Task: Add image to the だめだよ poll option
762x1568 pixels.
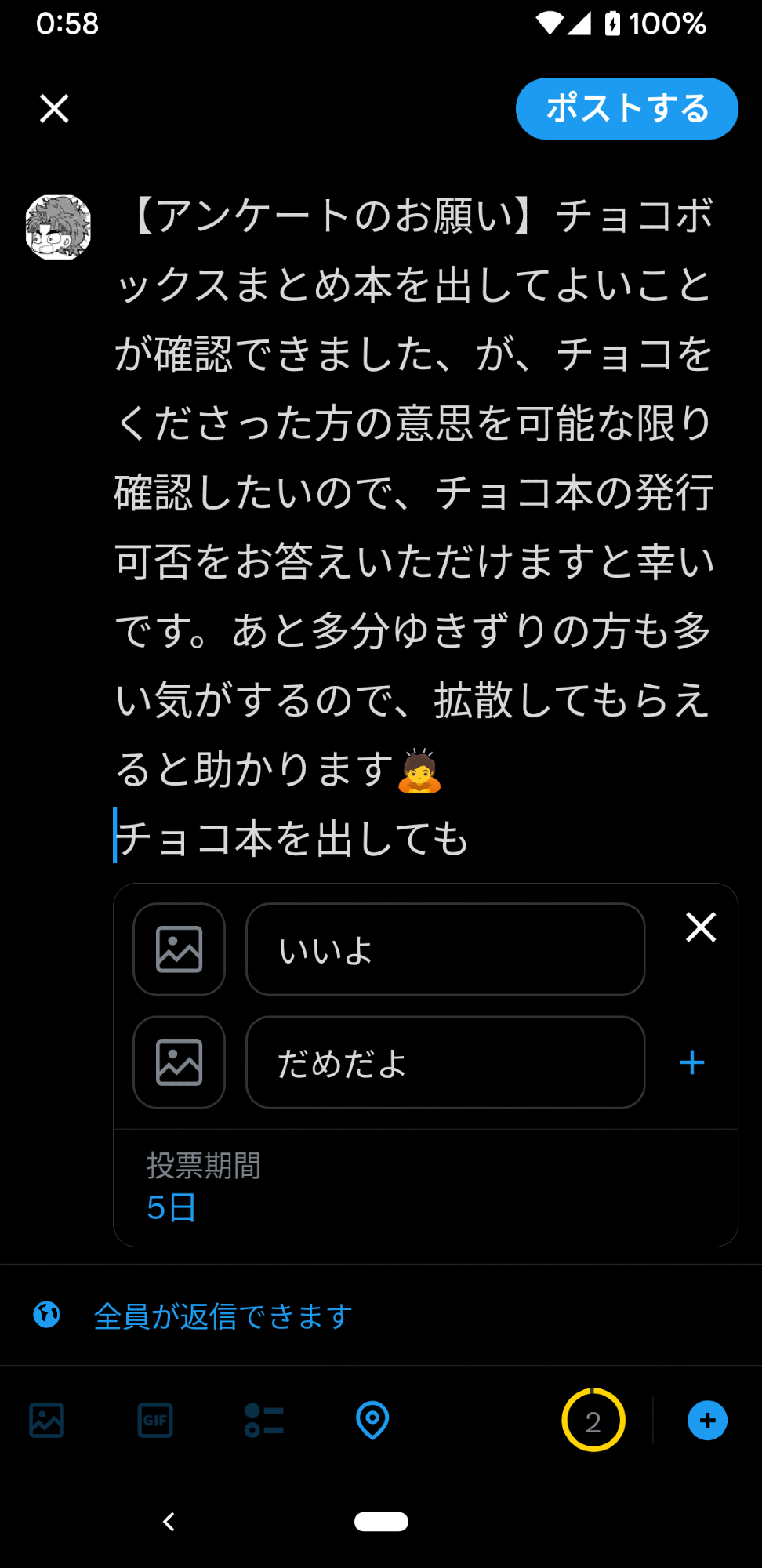Action: point(180,1062)
